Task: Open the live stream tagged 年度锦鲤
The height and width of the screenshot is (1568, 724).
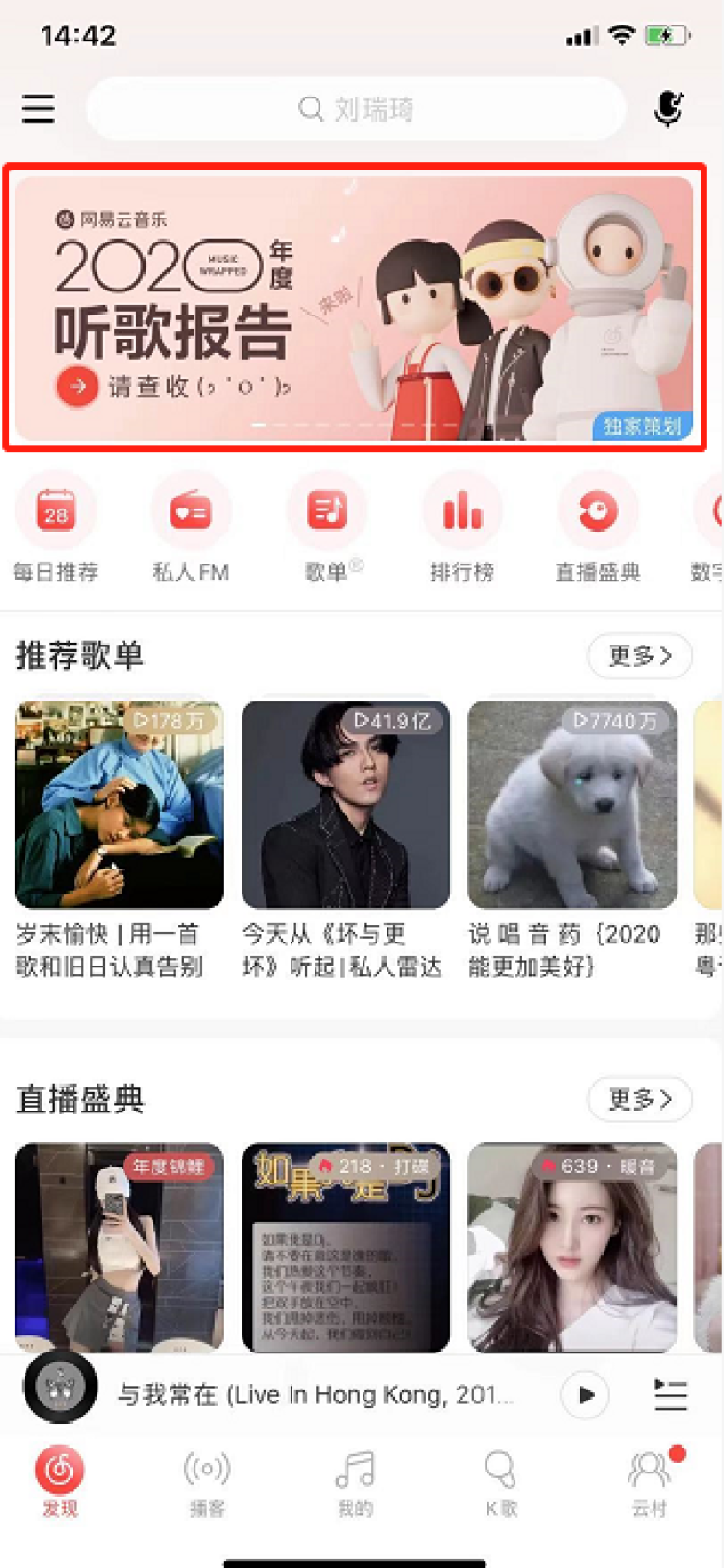Action: coord(120,1247)
